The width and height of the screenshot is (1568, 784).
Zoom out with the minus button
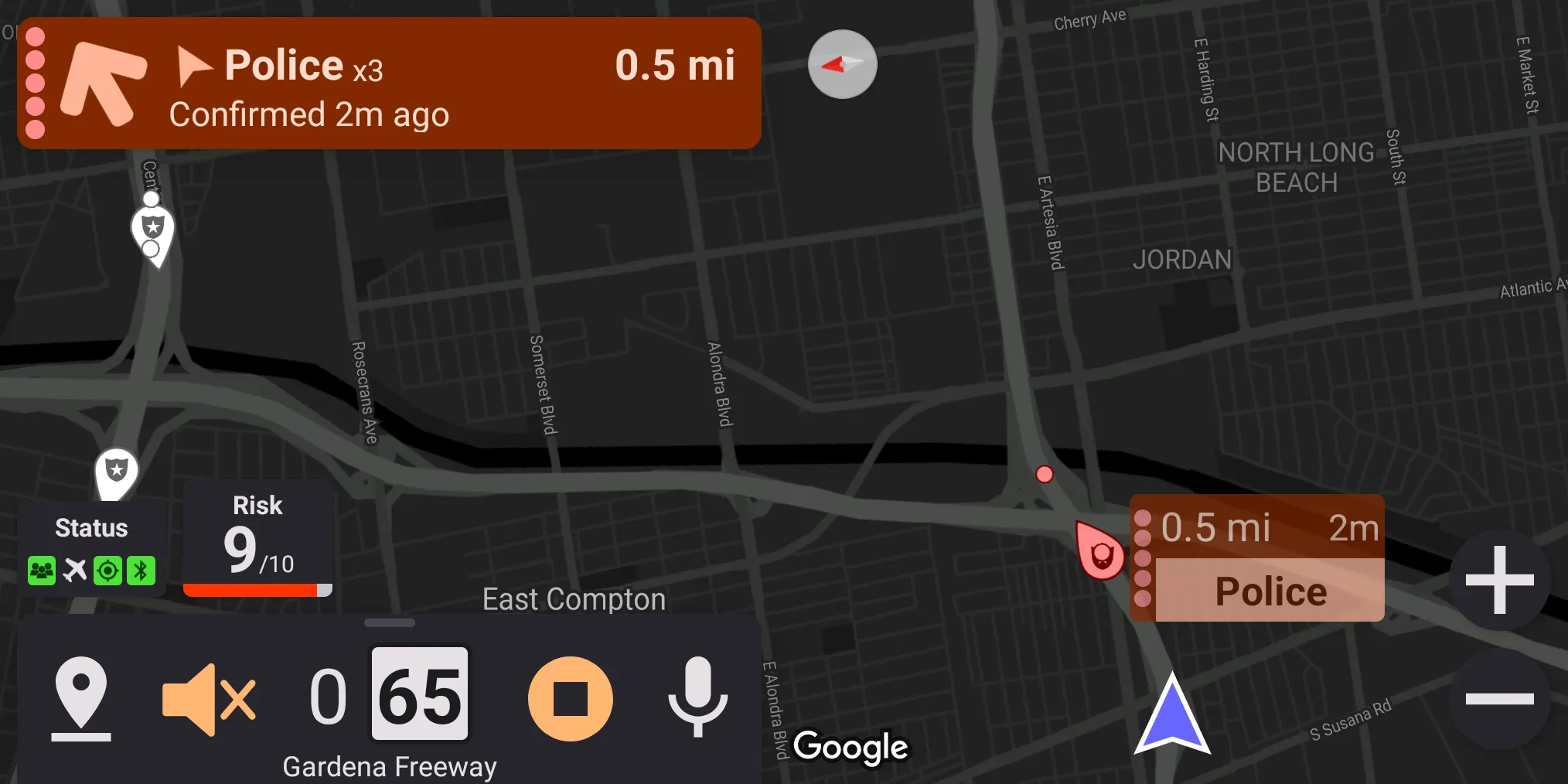[x=1499, y=699]
